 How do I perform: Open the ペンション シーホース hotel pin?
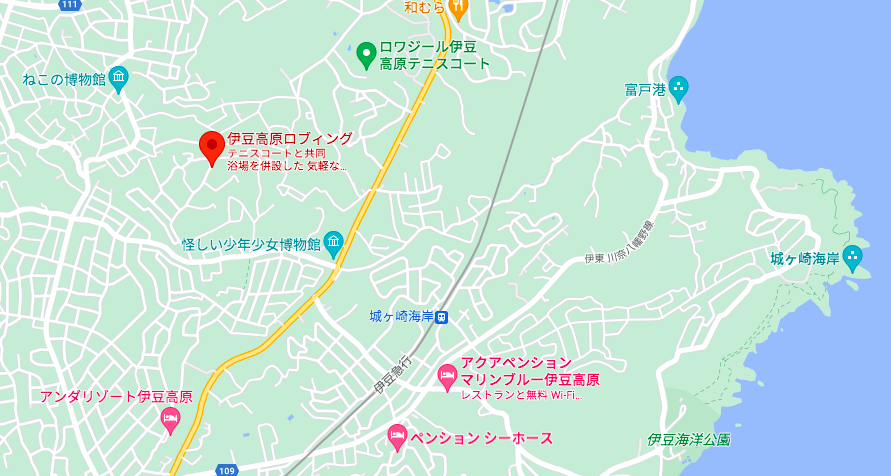tap(397, 435)
